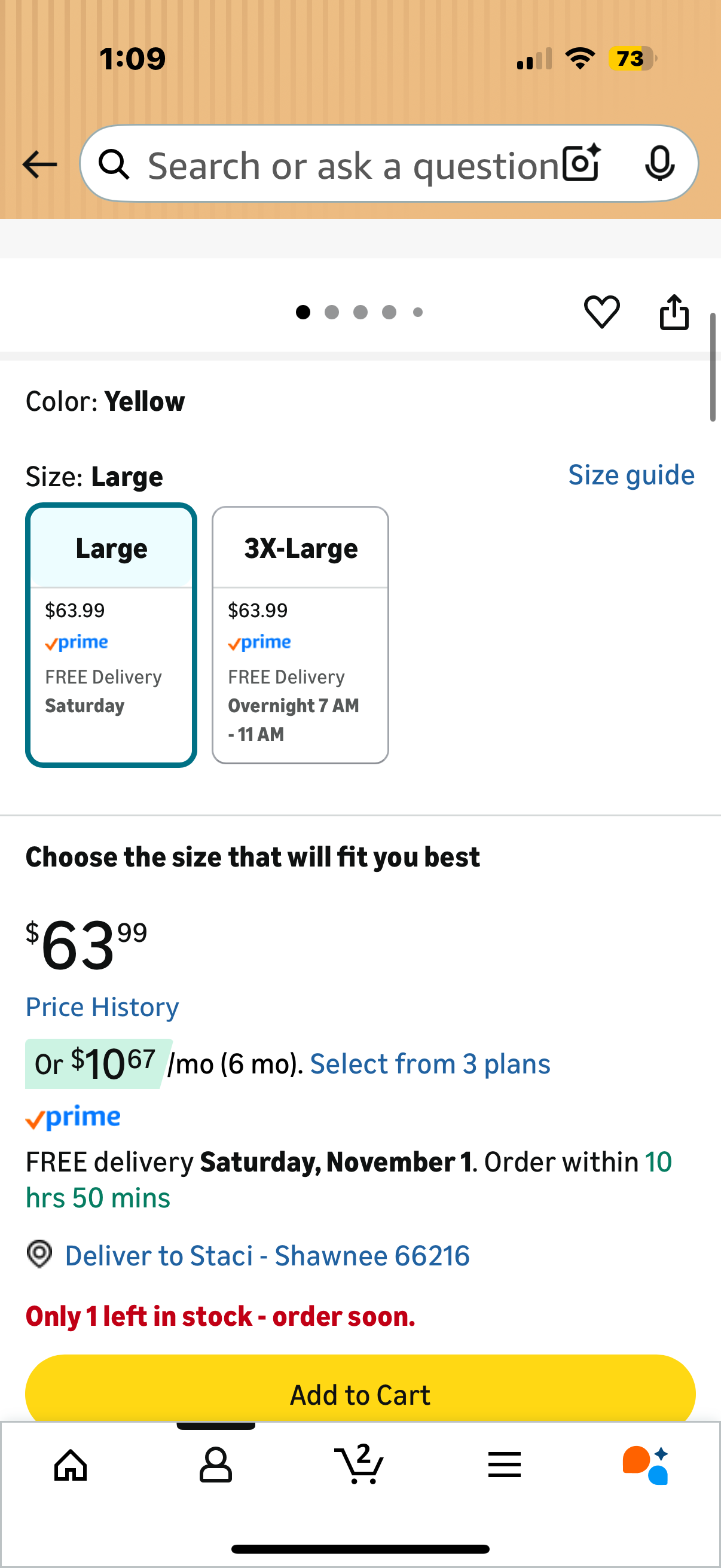Open the Size guide
Screen dimensions: 721x1568
pos(631,475)
